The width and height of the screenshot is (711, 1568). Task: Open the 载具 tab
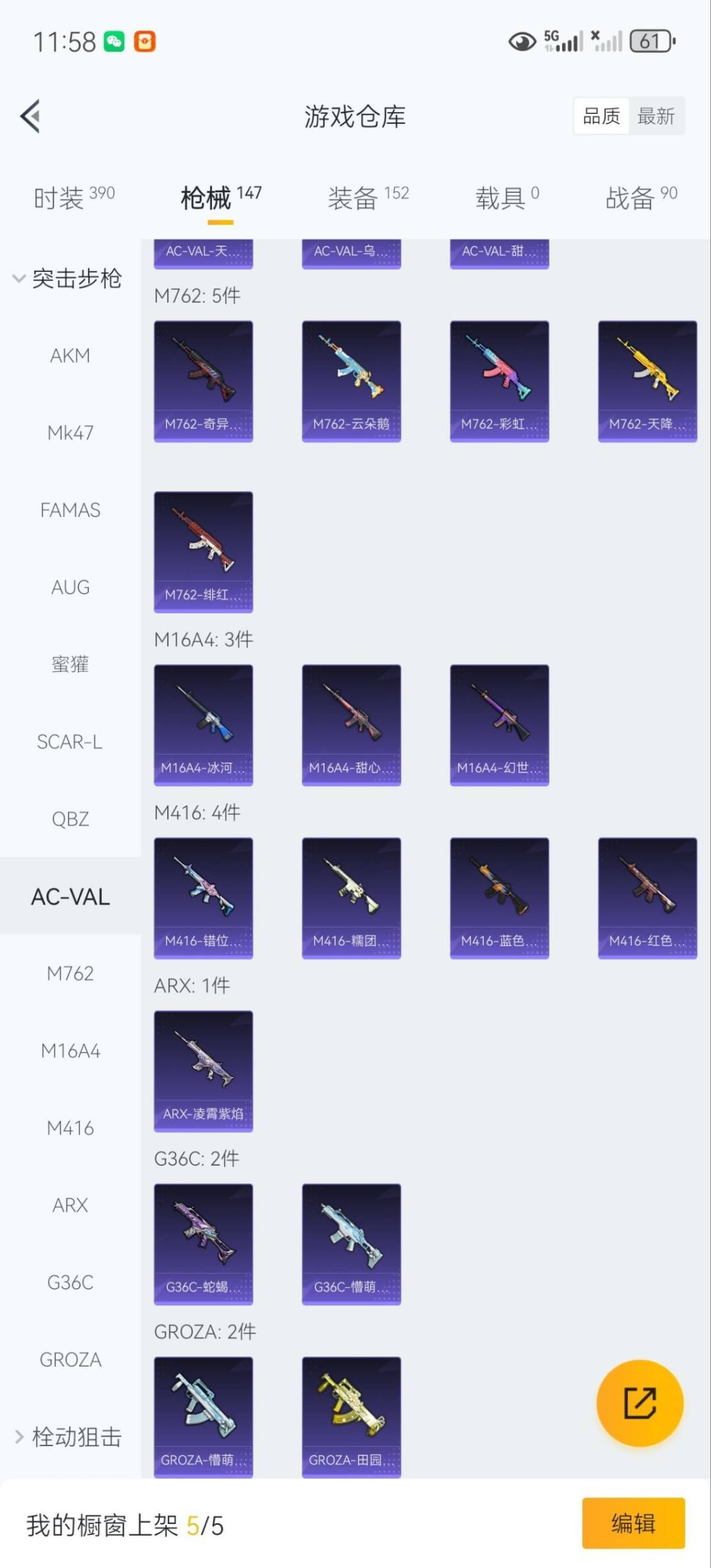(x=506, y=197)
